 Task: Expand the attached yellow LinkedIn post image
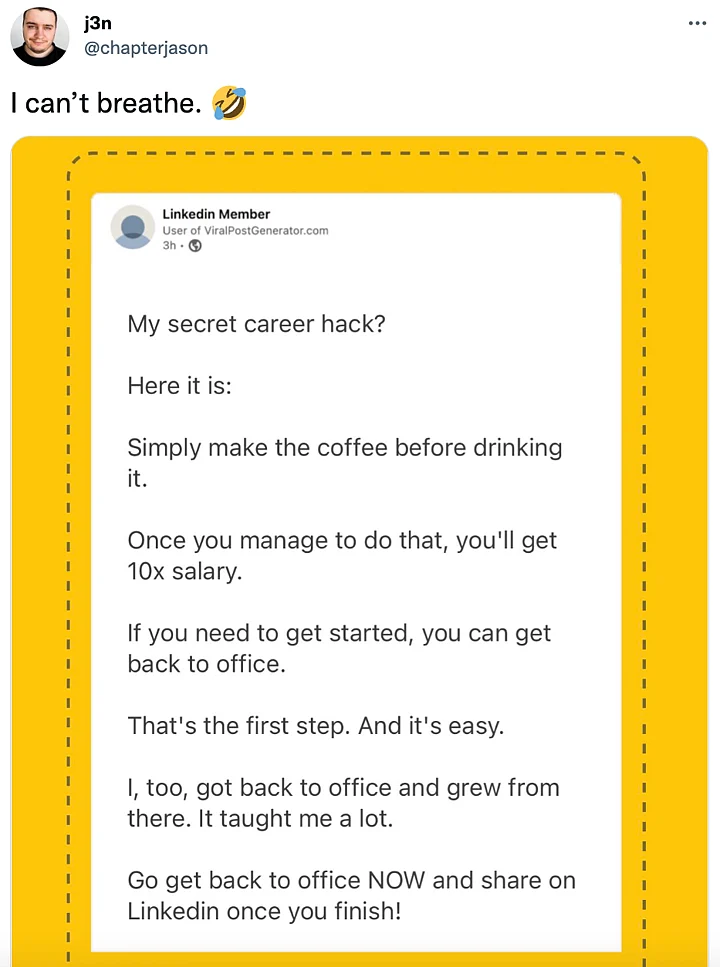tap(360, 550)
